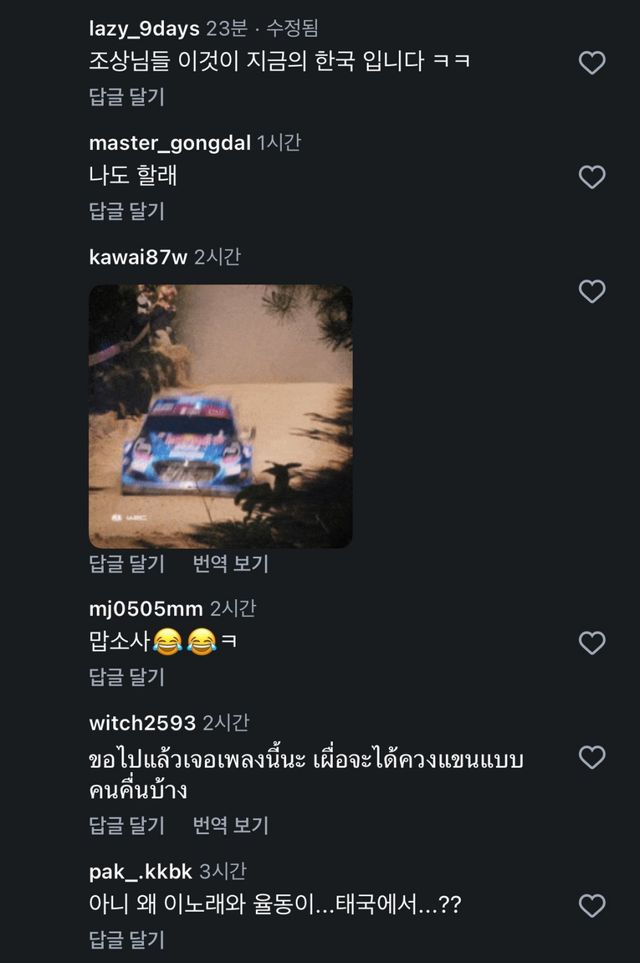640x963 pixels.
Task: Open lazy_9days' profile
Action: click(x=144, y=29)
